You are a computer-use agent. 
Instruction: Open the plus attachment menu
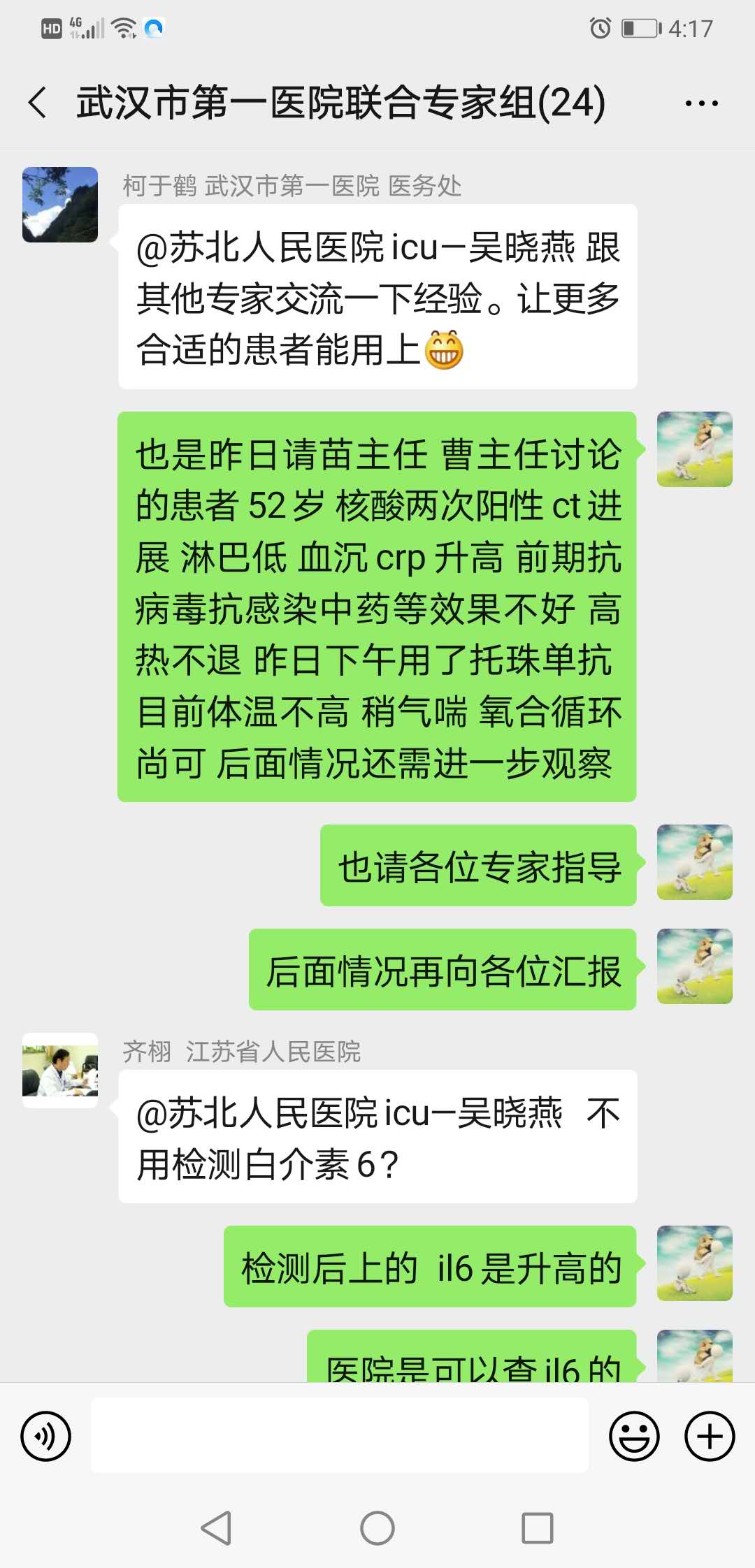(710, 1437)
